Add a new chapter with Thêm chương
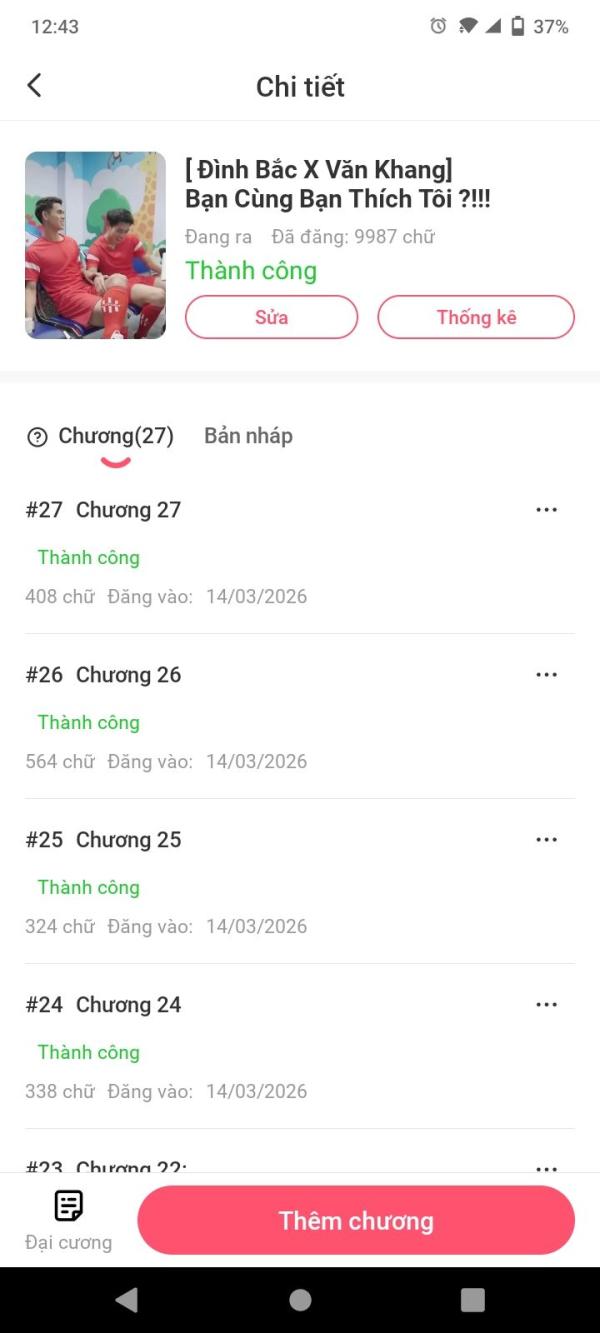Image resolution: width=600 pixels, height=1333 pixels. click(356, 1220)
